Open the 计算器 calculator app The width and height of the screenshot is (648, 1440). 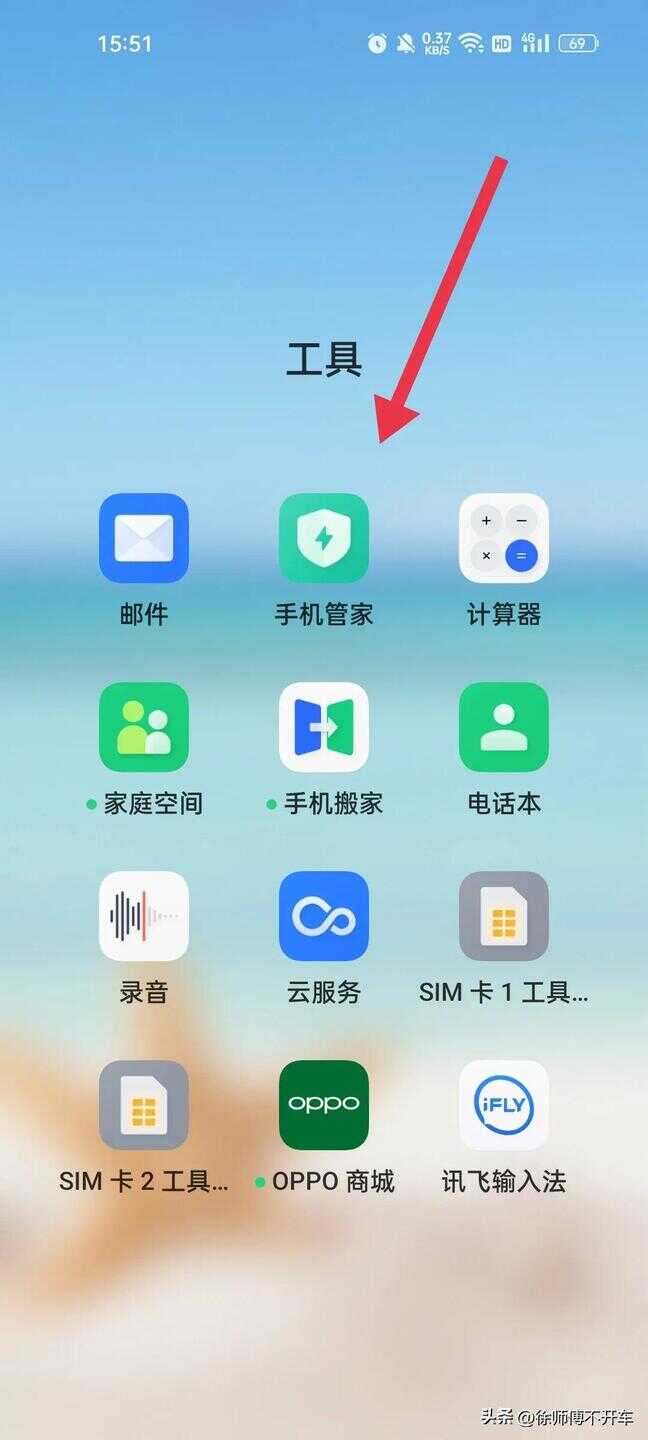[504, 538]
